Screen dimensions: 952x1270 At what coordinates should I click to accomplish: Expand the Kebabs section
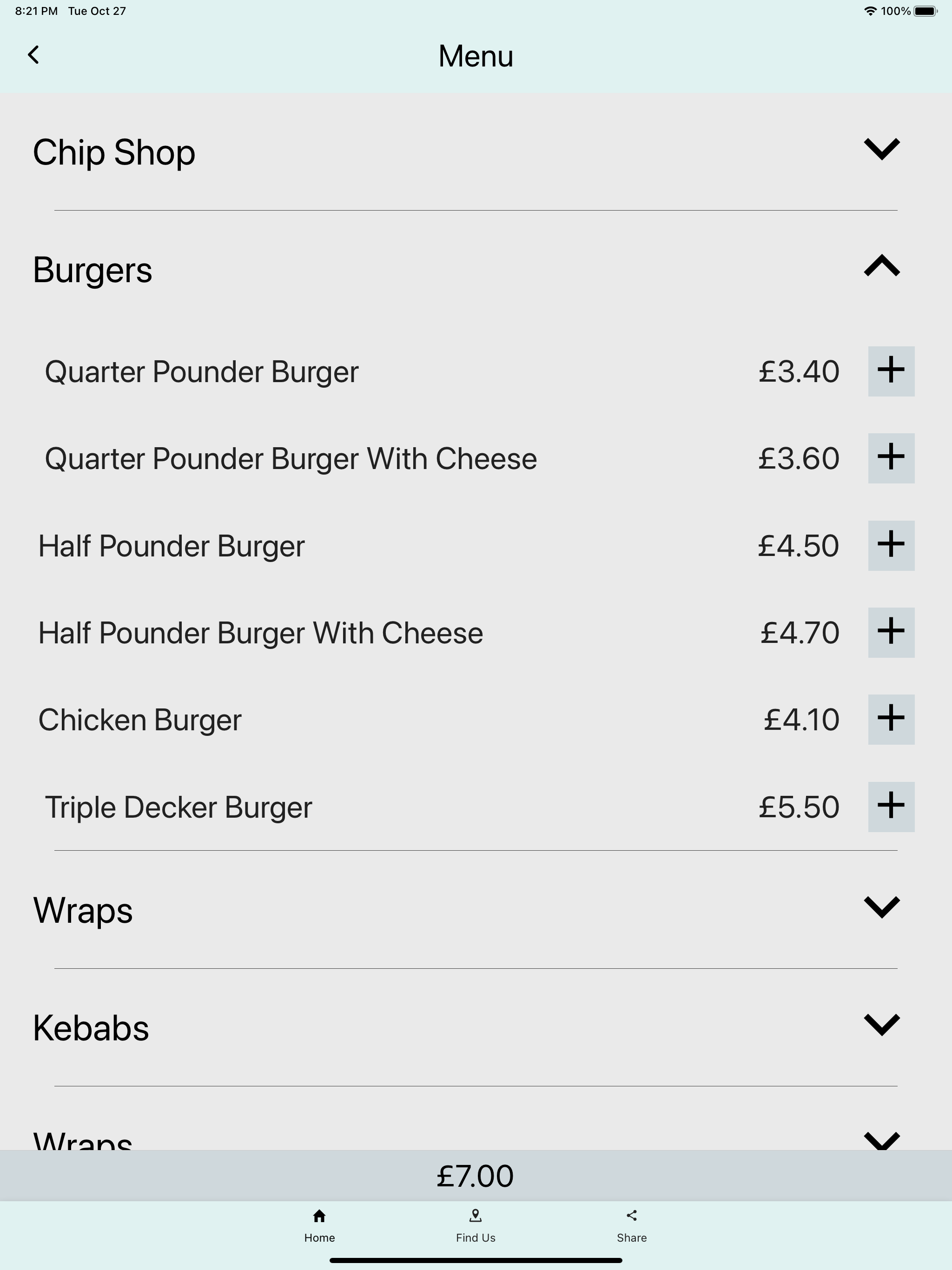[x=881, y=1025]
